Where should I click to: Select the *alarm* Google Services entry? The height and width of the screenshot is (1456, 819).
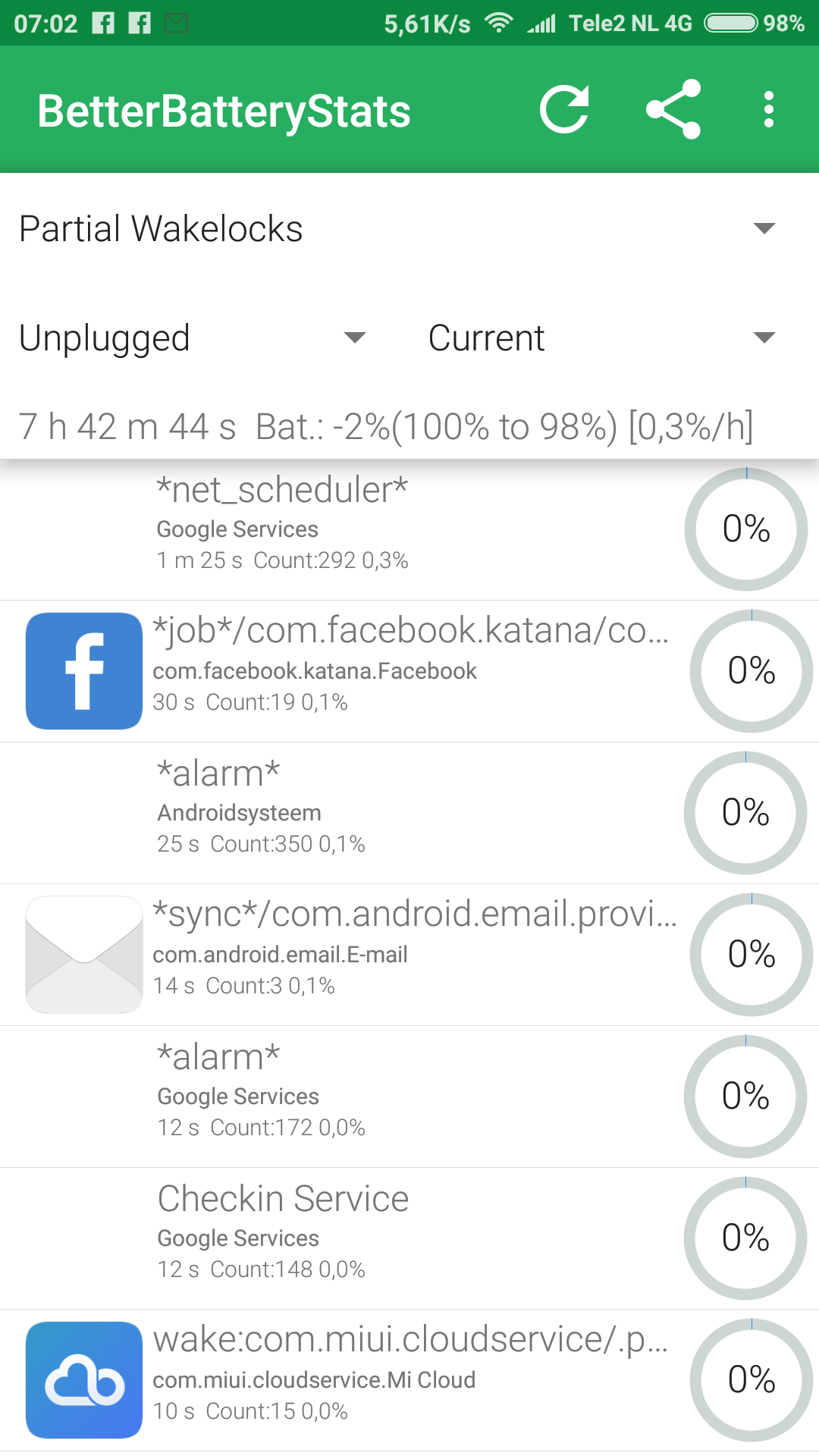click(409, 1097)
